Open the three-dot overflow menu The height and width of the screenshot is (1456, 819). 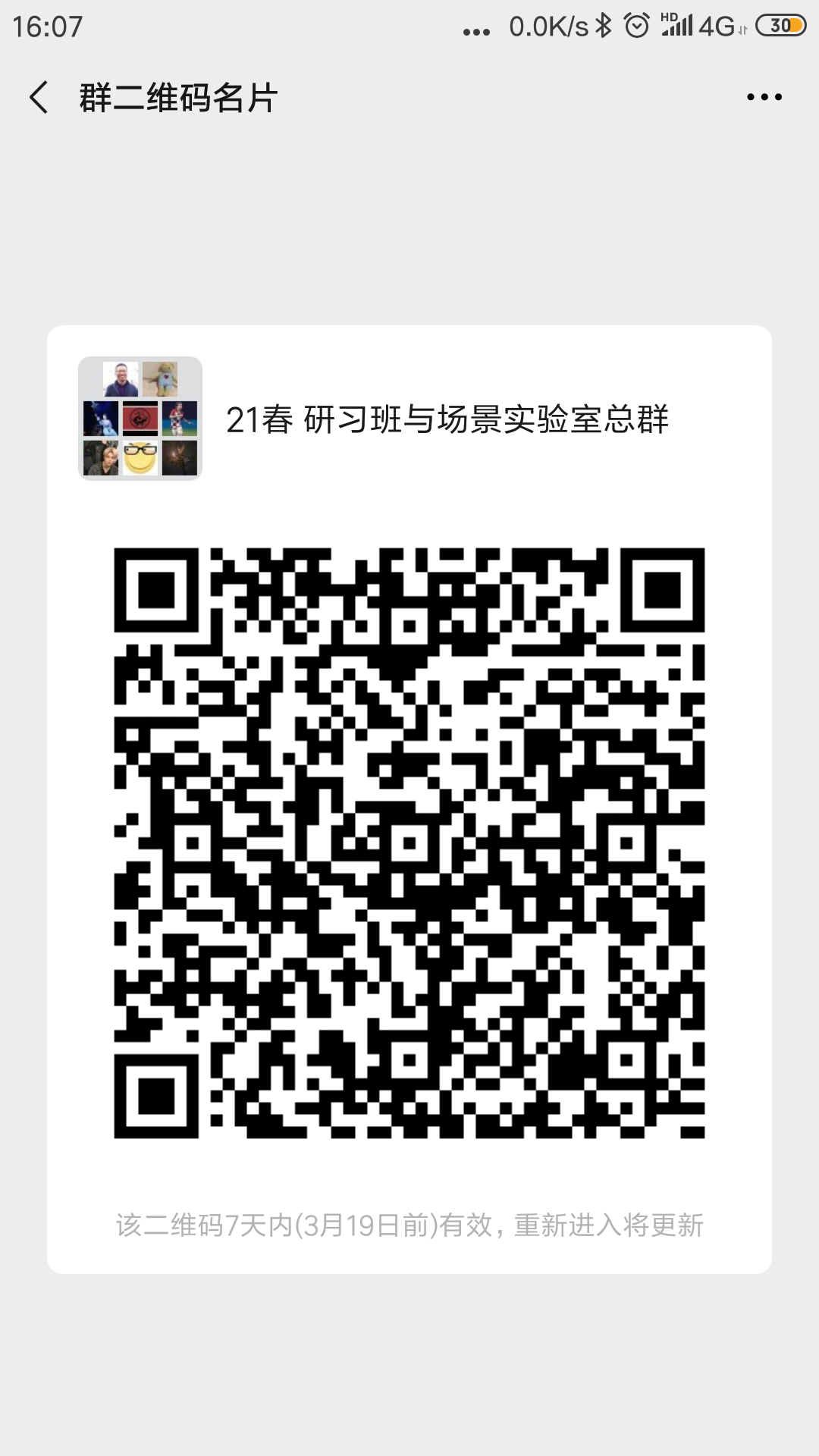(x=764, y=97)
